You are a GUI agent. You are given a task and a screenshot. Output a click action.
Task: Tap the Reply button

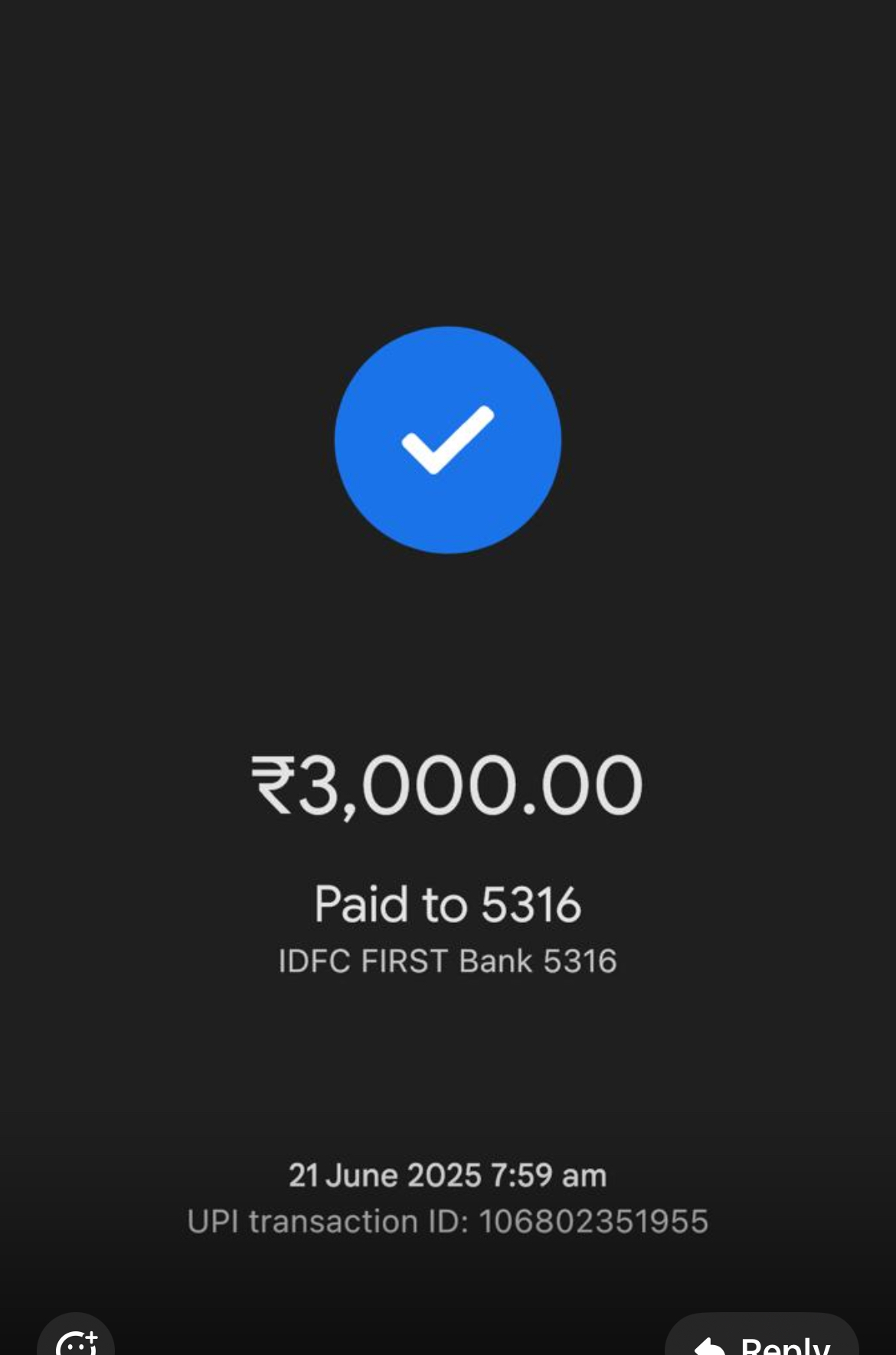[x=762, y=1338]
